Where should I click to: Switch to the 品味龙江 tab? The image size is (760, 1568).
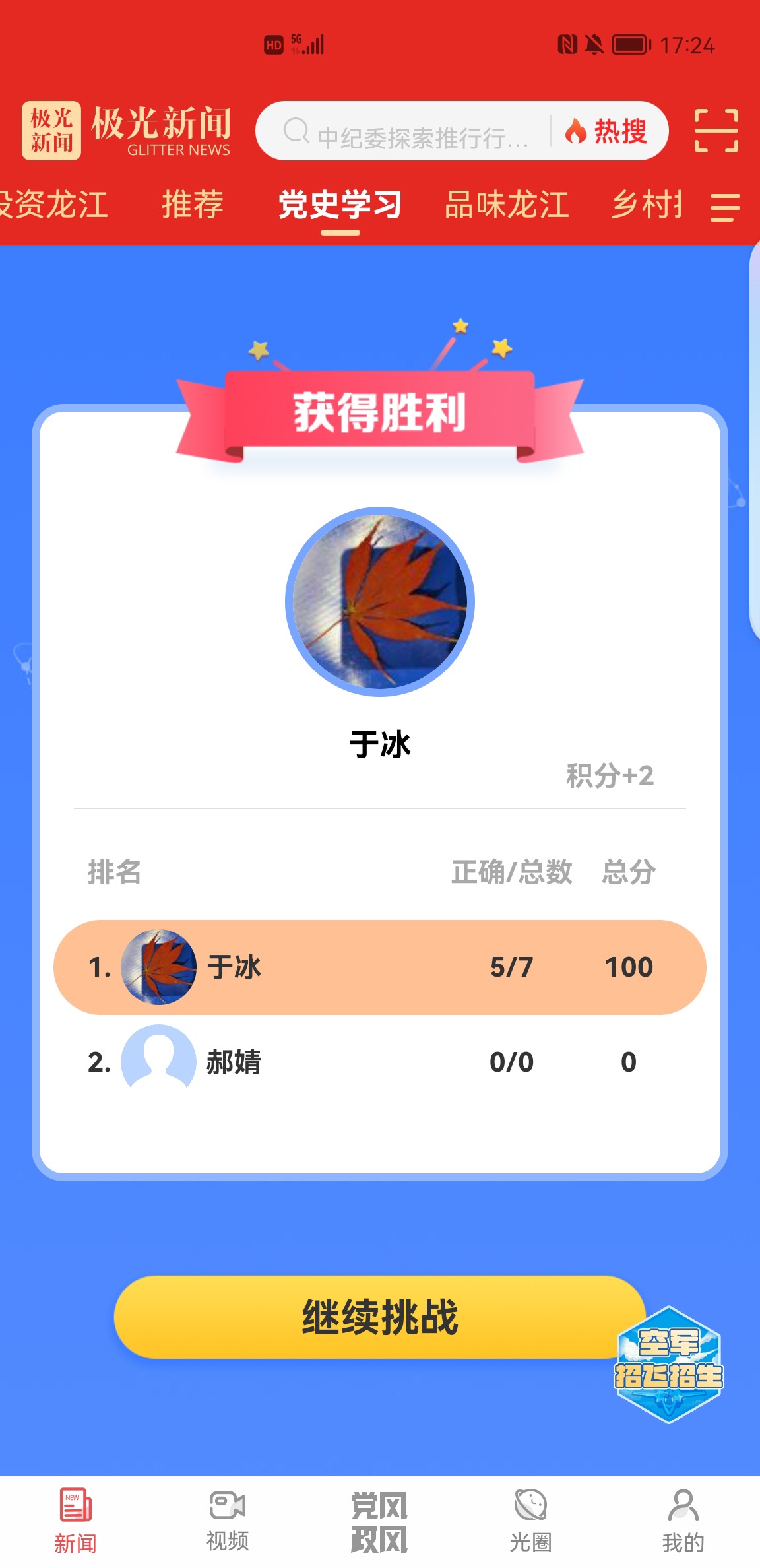(507, 205)
